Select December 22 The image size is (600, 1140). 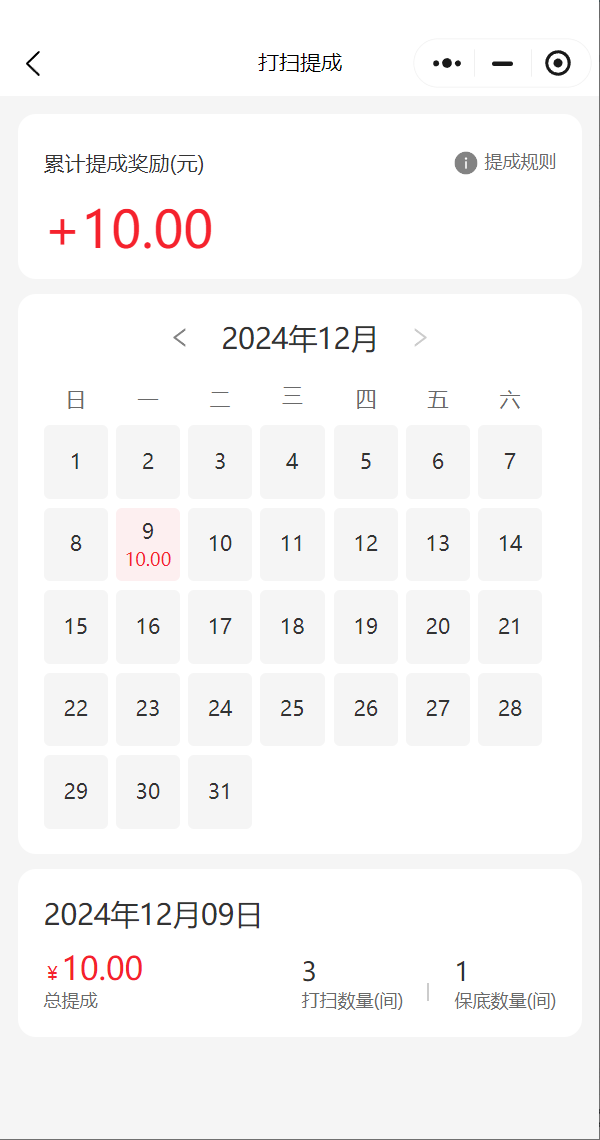tap(76, 710)
